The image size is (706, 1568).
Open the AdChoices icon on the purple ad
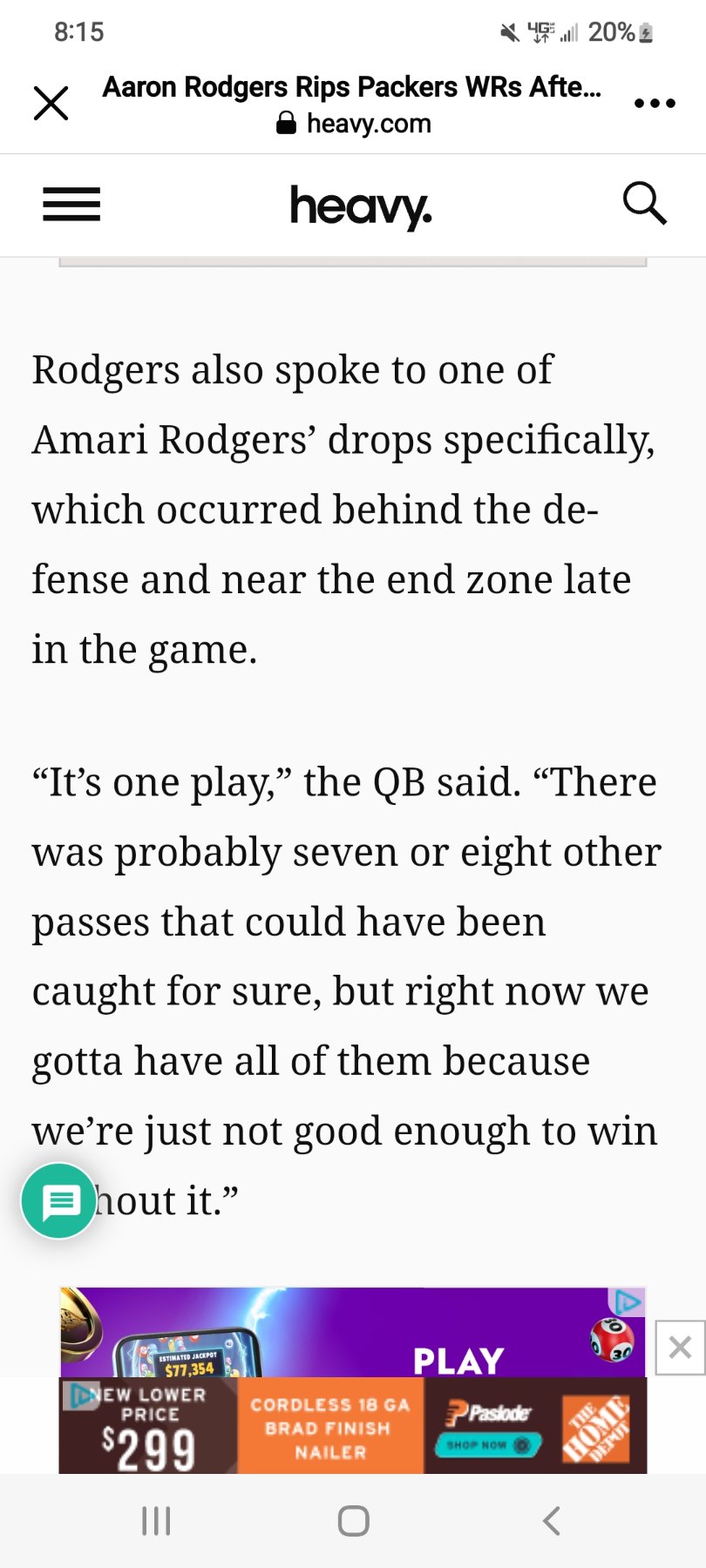628,1302
